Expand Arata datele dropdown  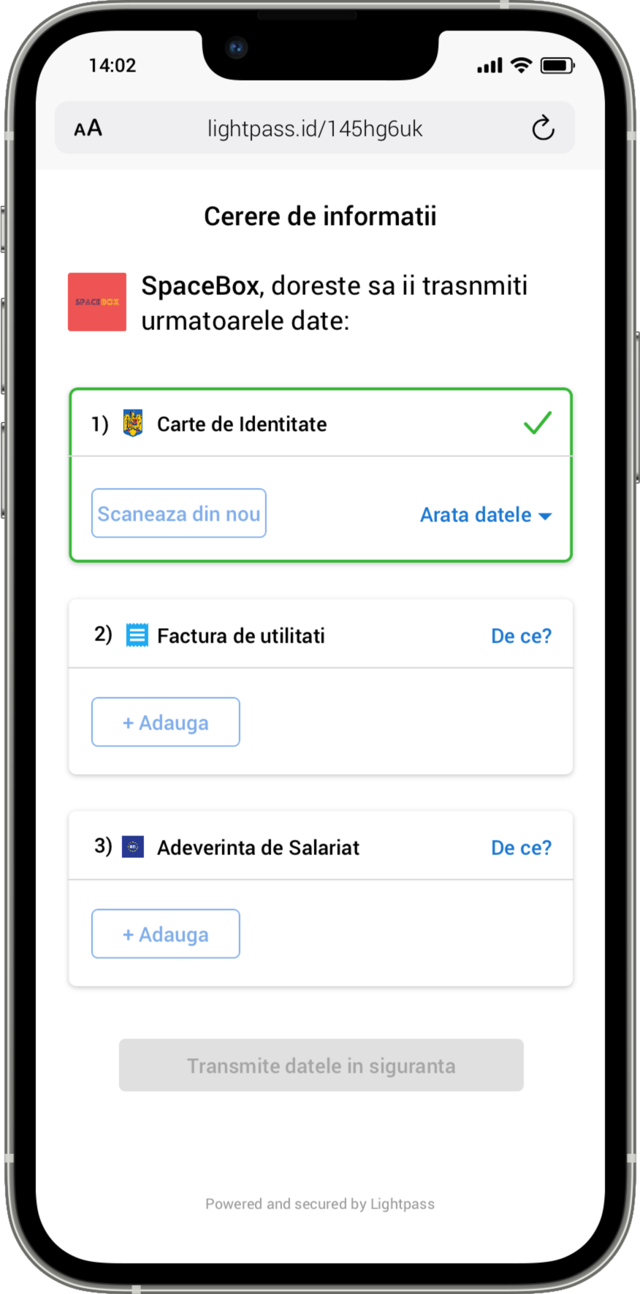click(486, 515)
